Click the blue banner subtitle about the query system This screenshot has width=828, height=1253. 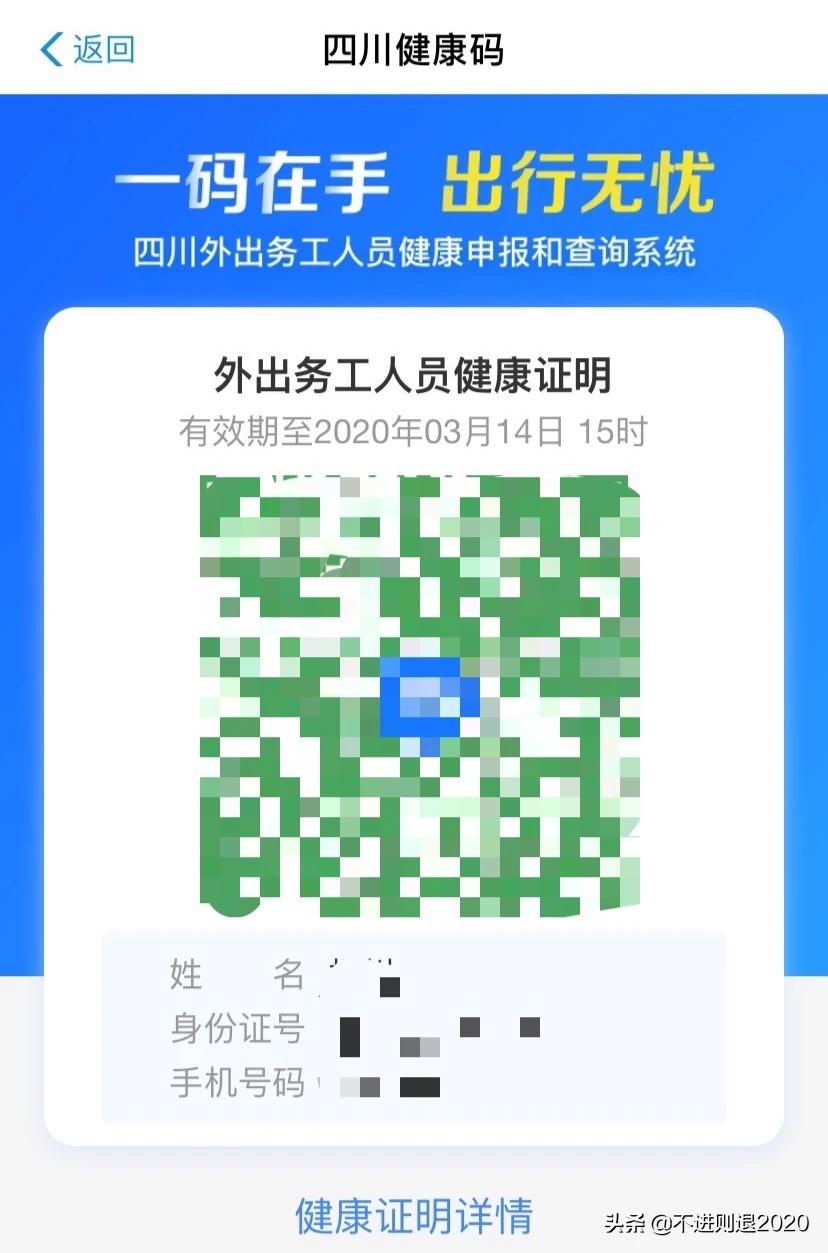[414, 253]
